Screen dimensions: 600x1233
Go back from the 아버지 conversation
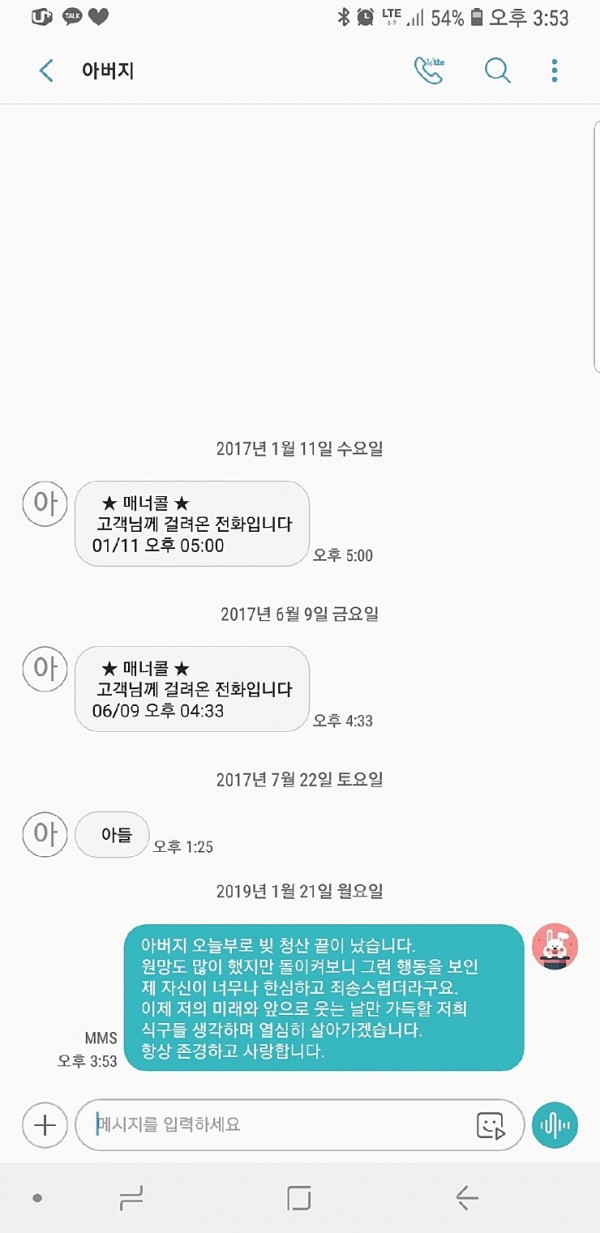46,71
